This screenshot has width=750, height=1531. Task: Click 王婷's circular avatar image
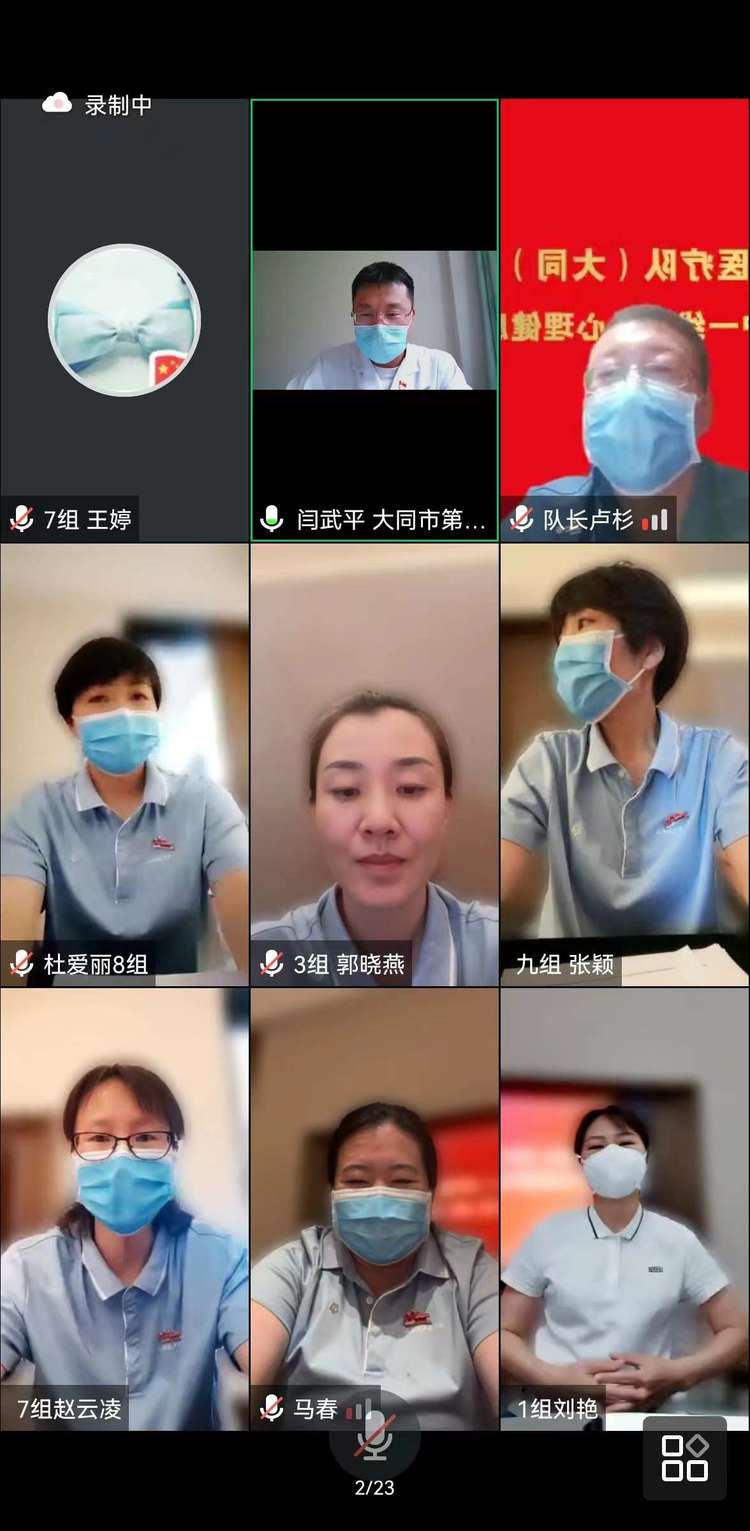[x=123, y=320]
